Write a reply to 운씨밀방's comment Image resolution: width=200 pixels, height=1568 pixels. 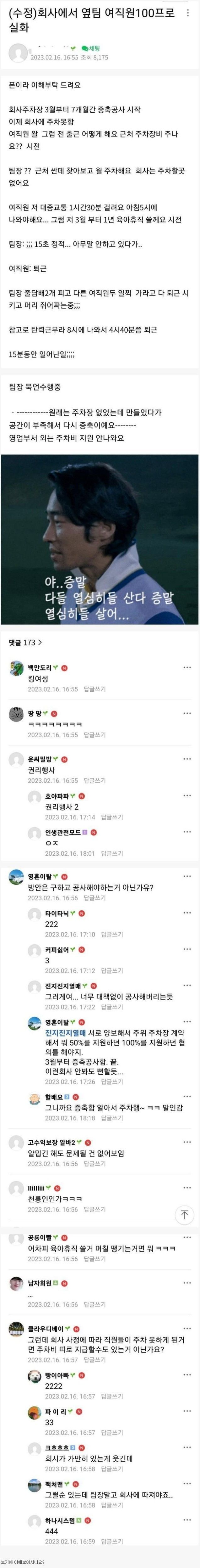pos(94,780)
